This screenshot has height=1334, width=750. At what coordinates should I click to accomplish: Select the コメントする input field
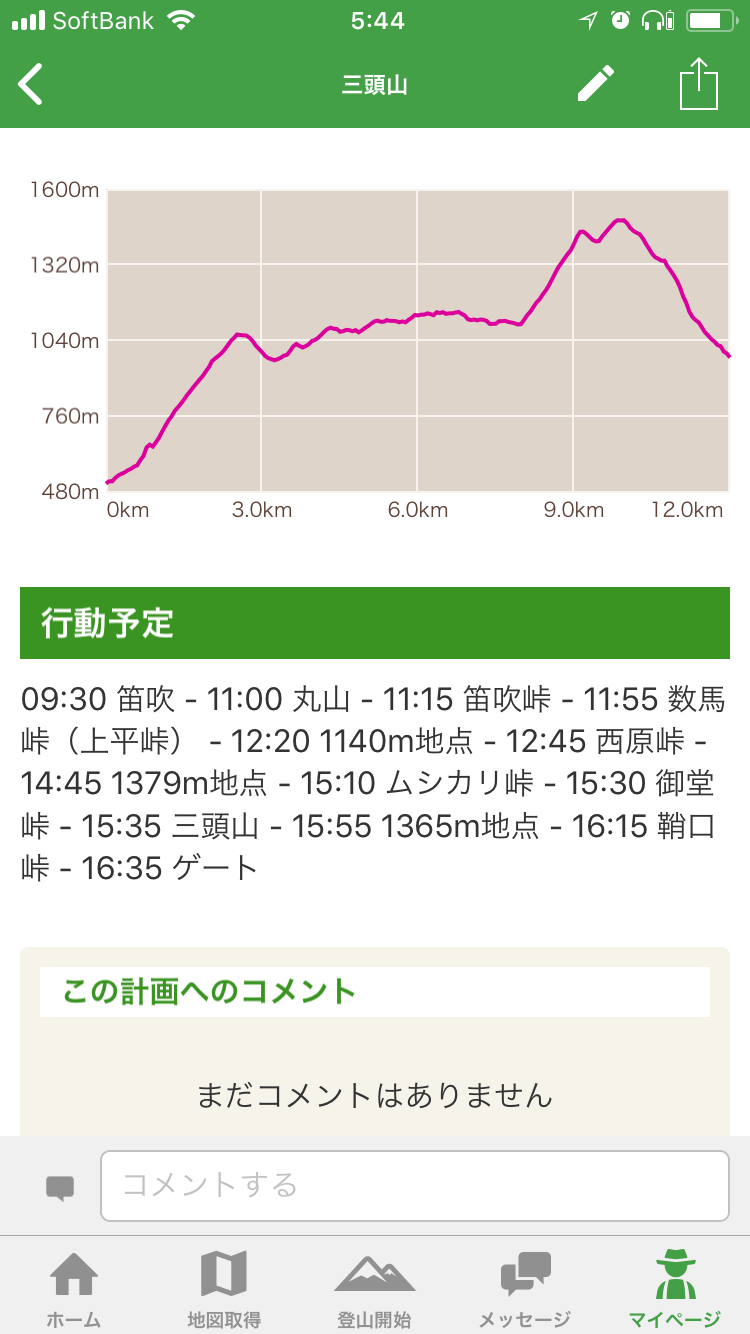point(415,1188)
